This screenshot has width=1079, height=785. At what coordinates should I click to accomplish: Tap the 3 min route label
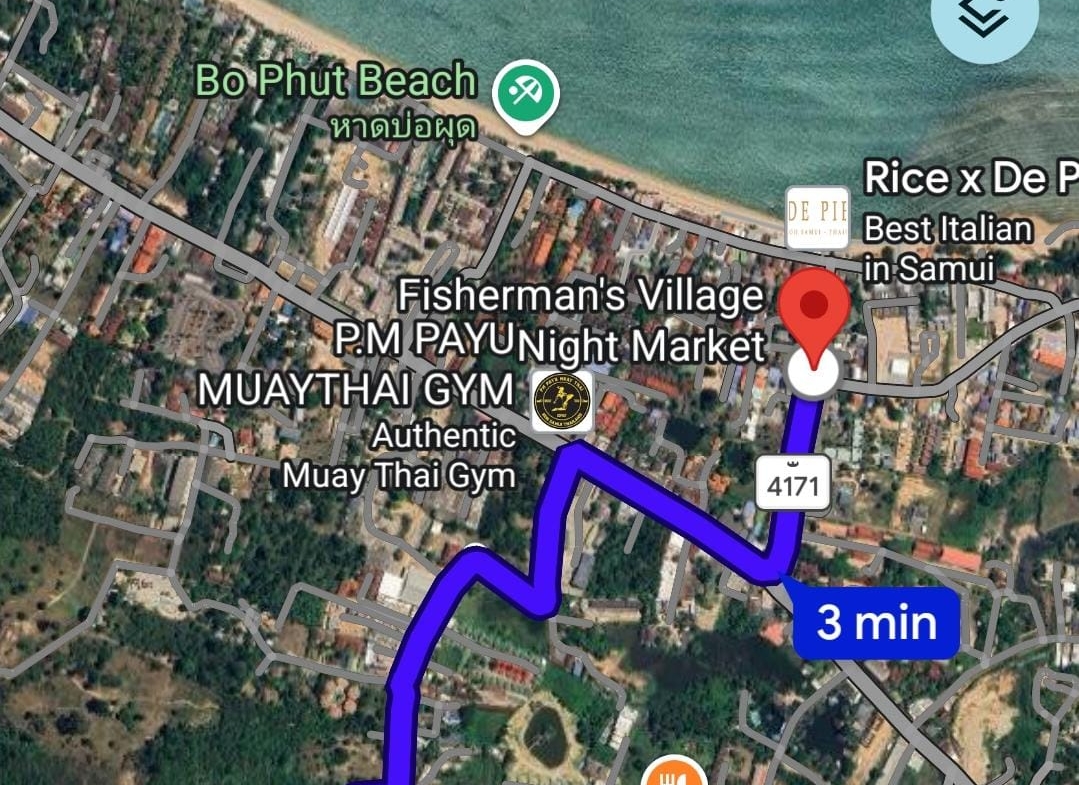[x=877, y=623]
